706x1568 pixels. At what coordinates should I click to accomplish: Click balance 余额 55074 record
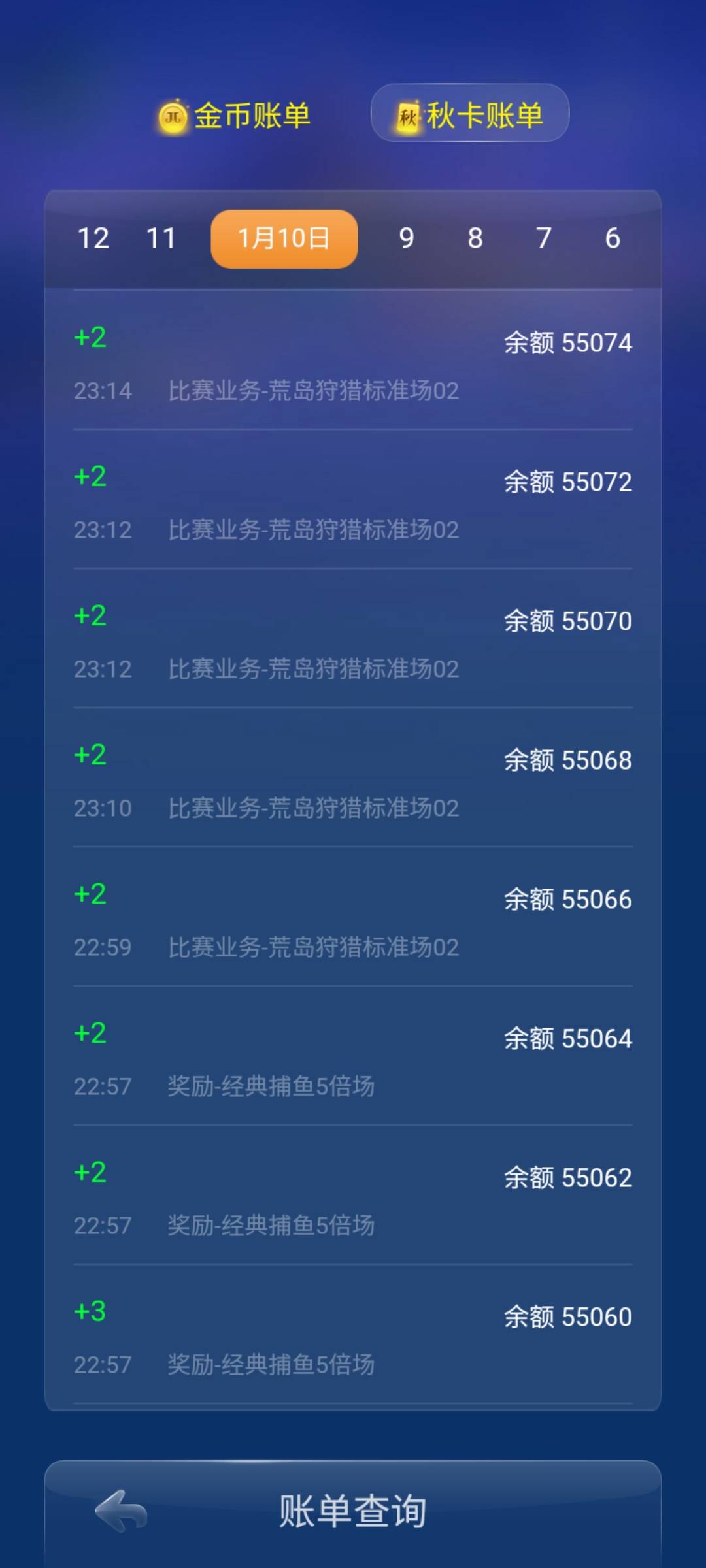click(x=567, y=342)
